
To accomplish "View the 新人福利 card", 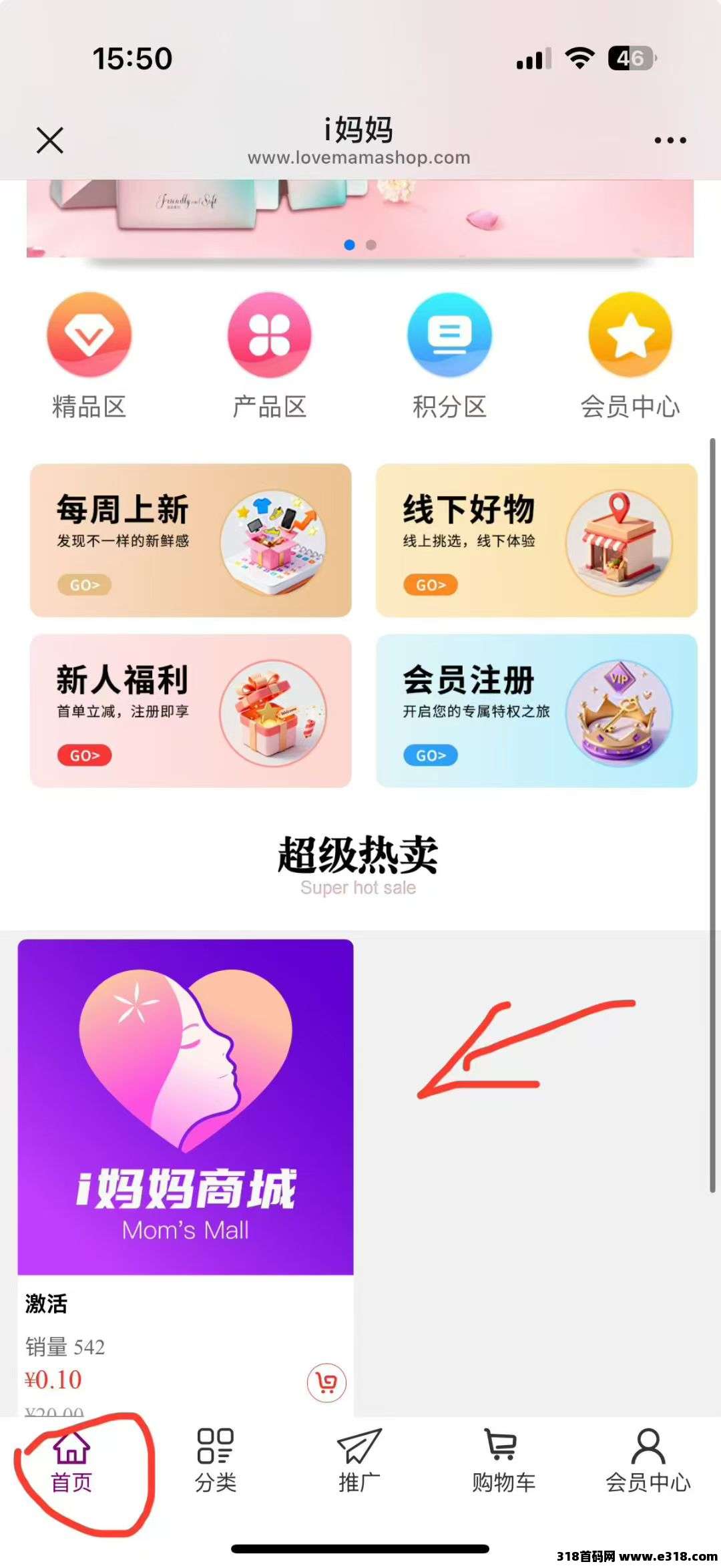I will pyautogui.click(x=191, y=711).
